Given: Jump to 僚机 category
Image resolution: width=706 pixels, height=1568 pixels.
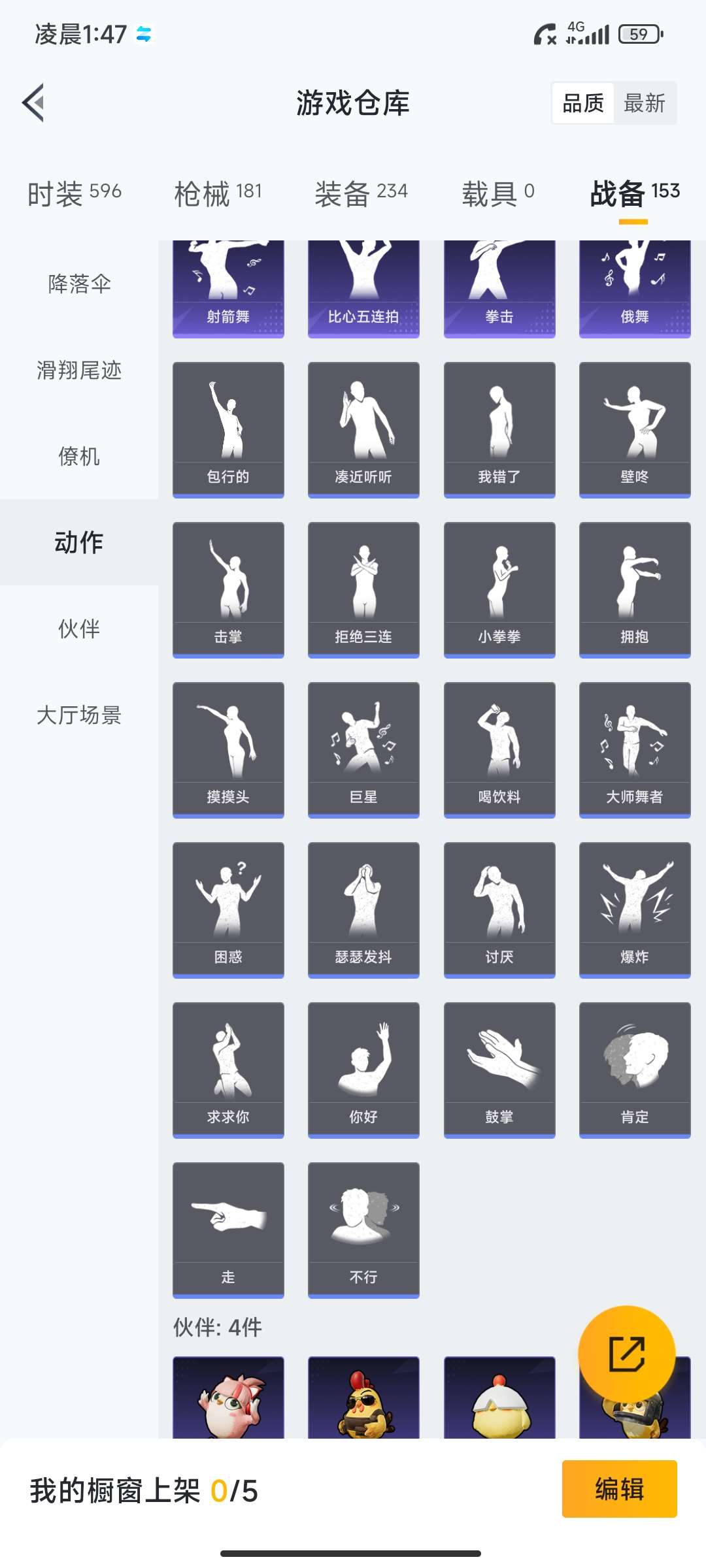Looking at the screenshot, I should point(79,457).
